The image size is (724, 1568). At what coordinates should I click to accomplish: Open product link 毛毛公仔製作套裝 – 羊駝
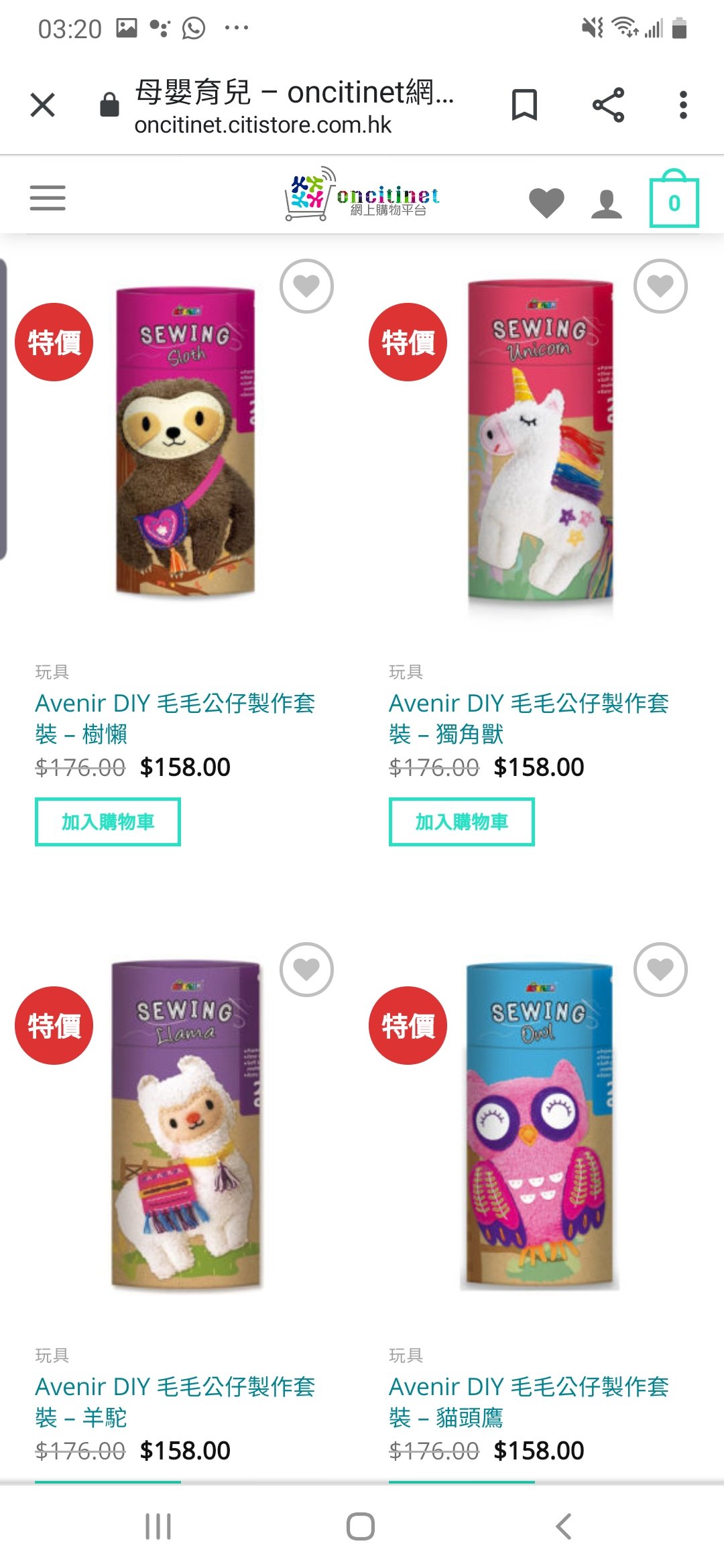pos(175,1402)
